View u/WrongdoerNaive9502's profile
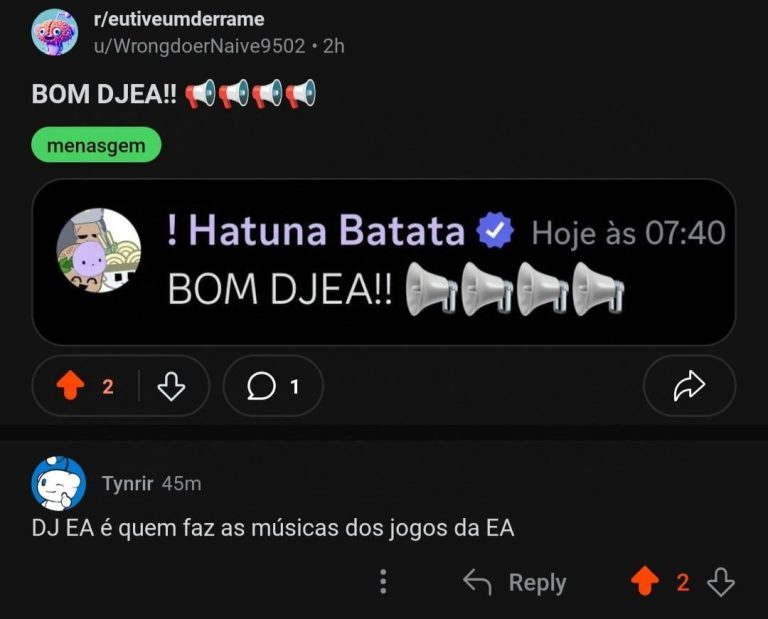Screen dimensions: 768x619 coord(197,45)
